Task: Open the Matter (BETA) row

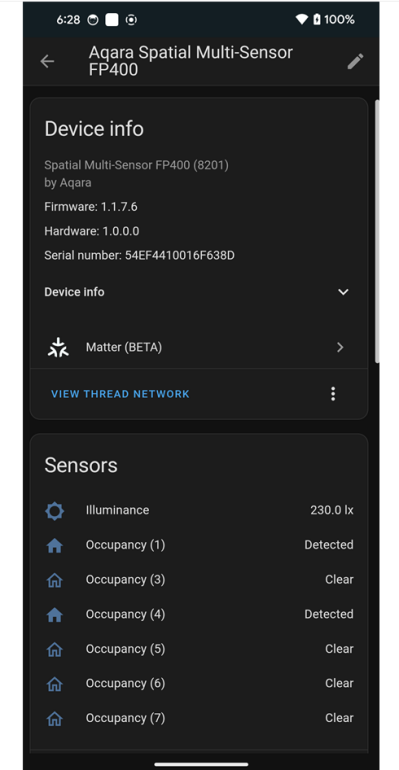Action: [x=199, y=348]
